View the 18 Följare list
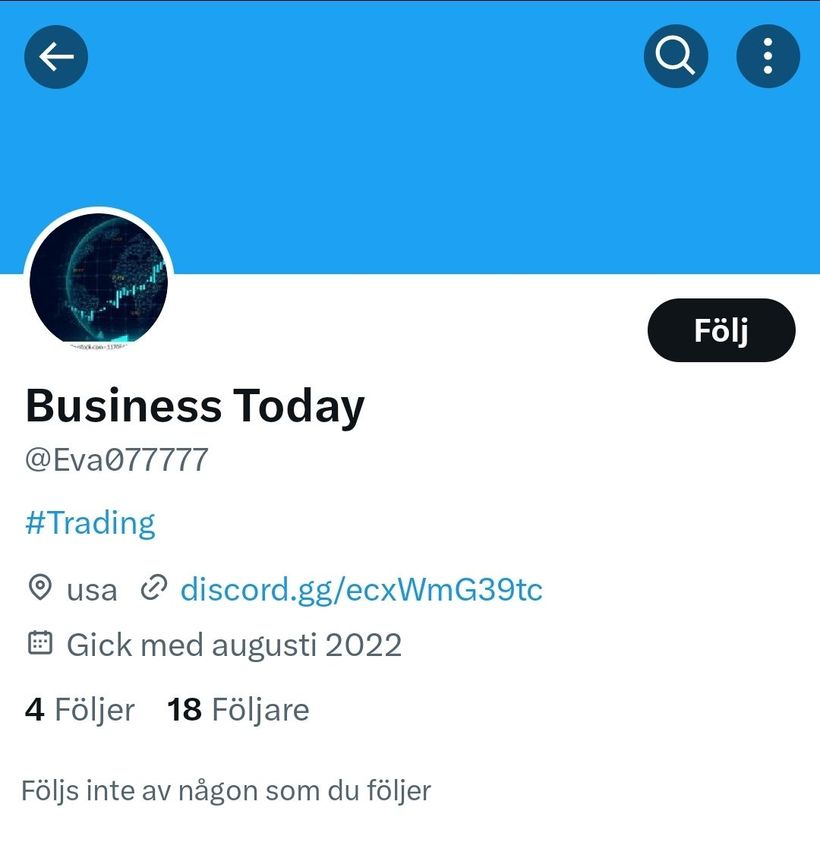This screenshot has height=858, width=820. point(239,710)
